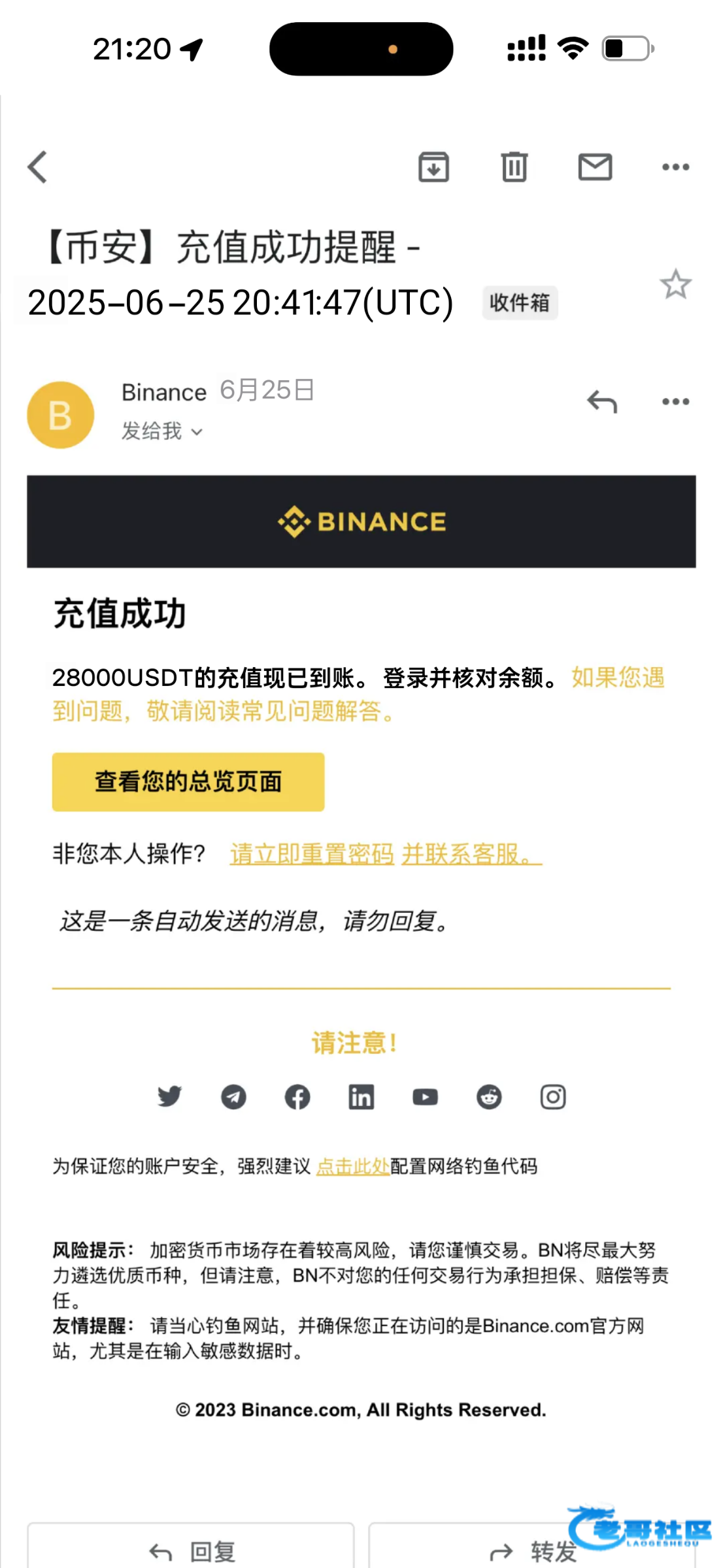Open Binance's Twitter page

pos(169,1097)
